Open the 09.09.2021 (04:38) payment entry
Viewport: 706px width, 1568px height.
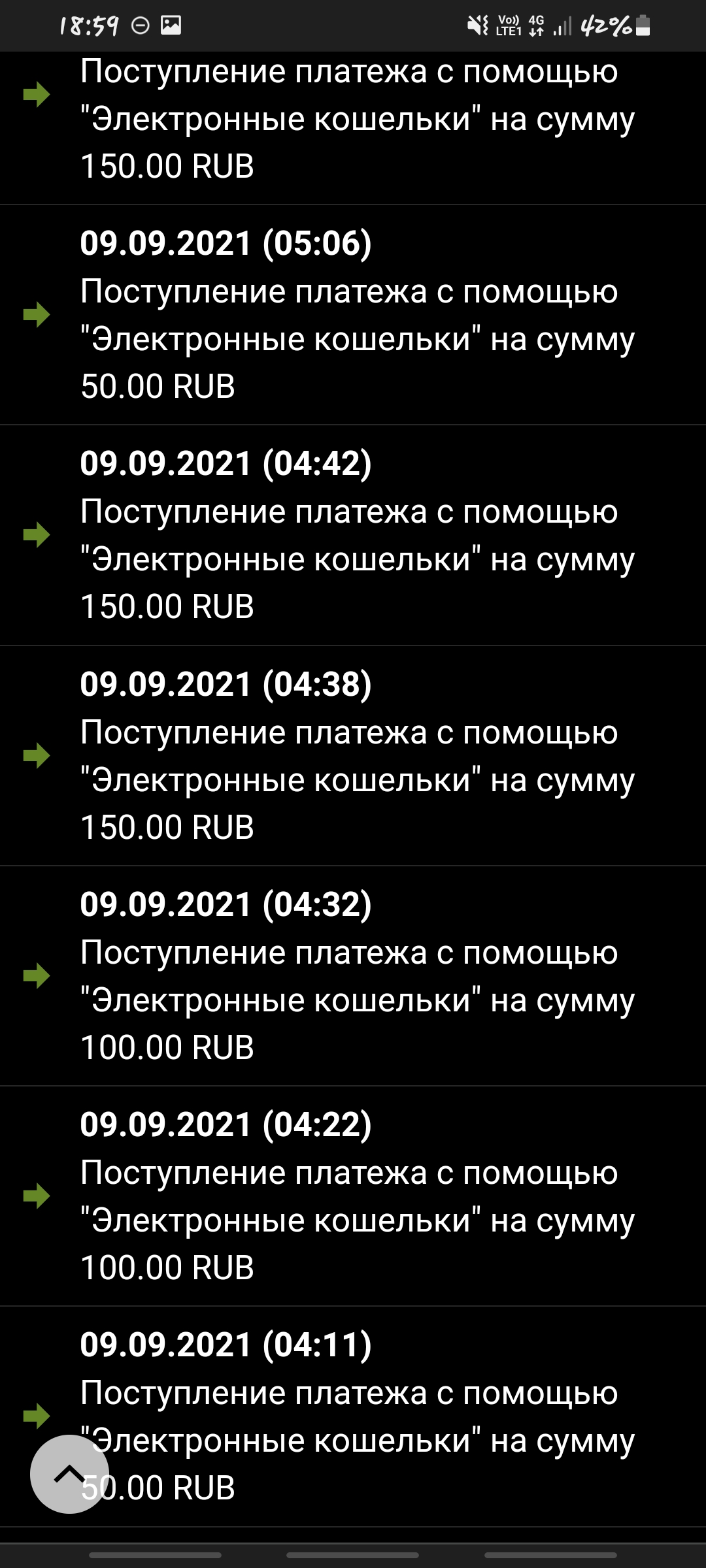click(x=353, y=756)
